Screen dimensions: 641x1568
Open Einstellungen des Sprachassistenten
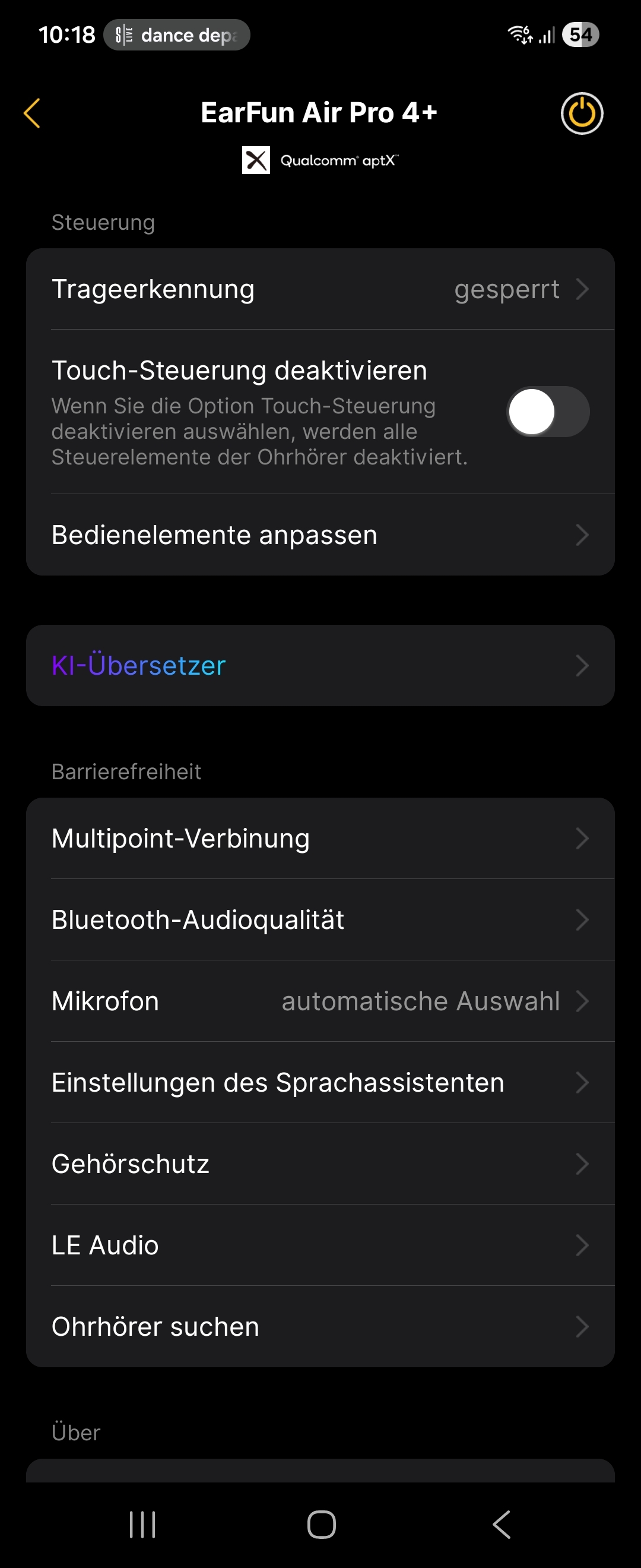coord(320,1082)
